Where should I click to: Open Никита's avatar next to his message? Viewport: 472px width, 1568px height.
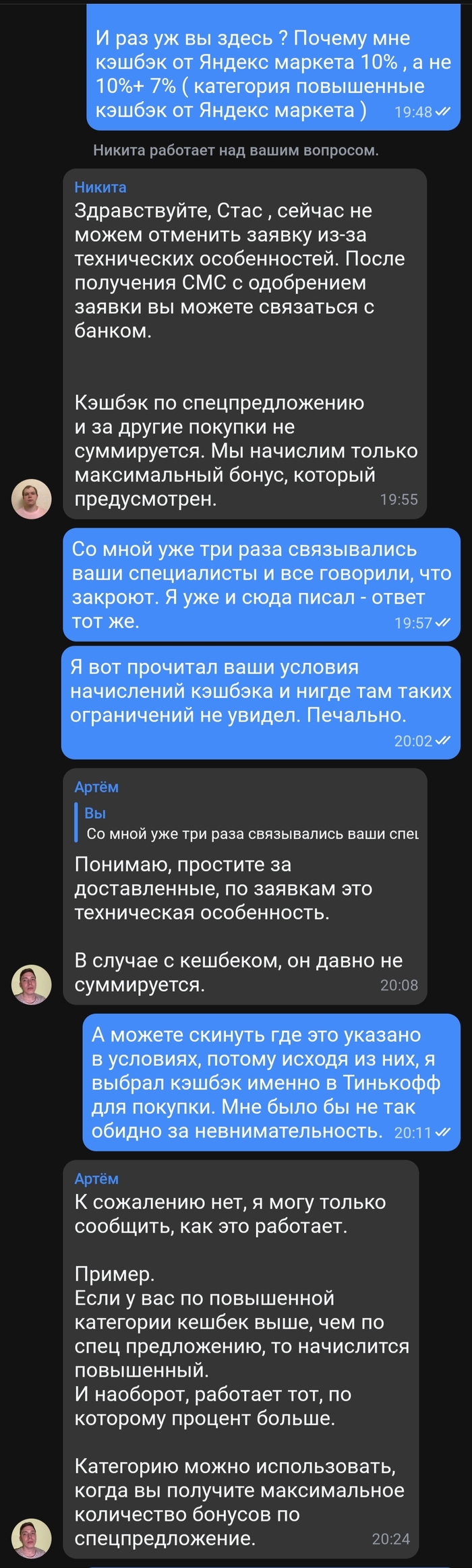click(x=32, y=499)
